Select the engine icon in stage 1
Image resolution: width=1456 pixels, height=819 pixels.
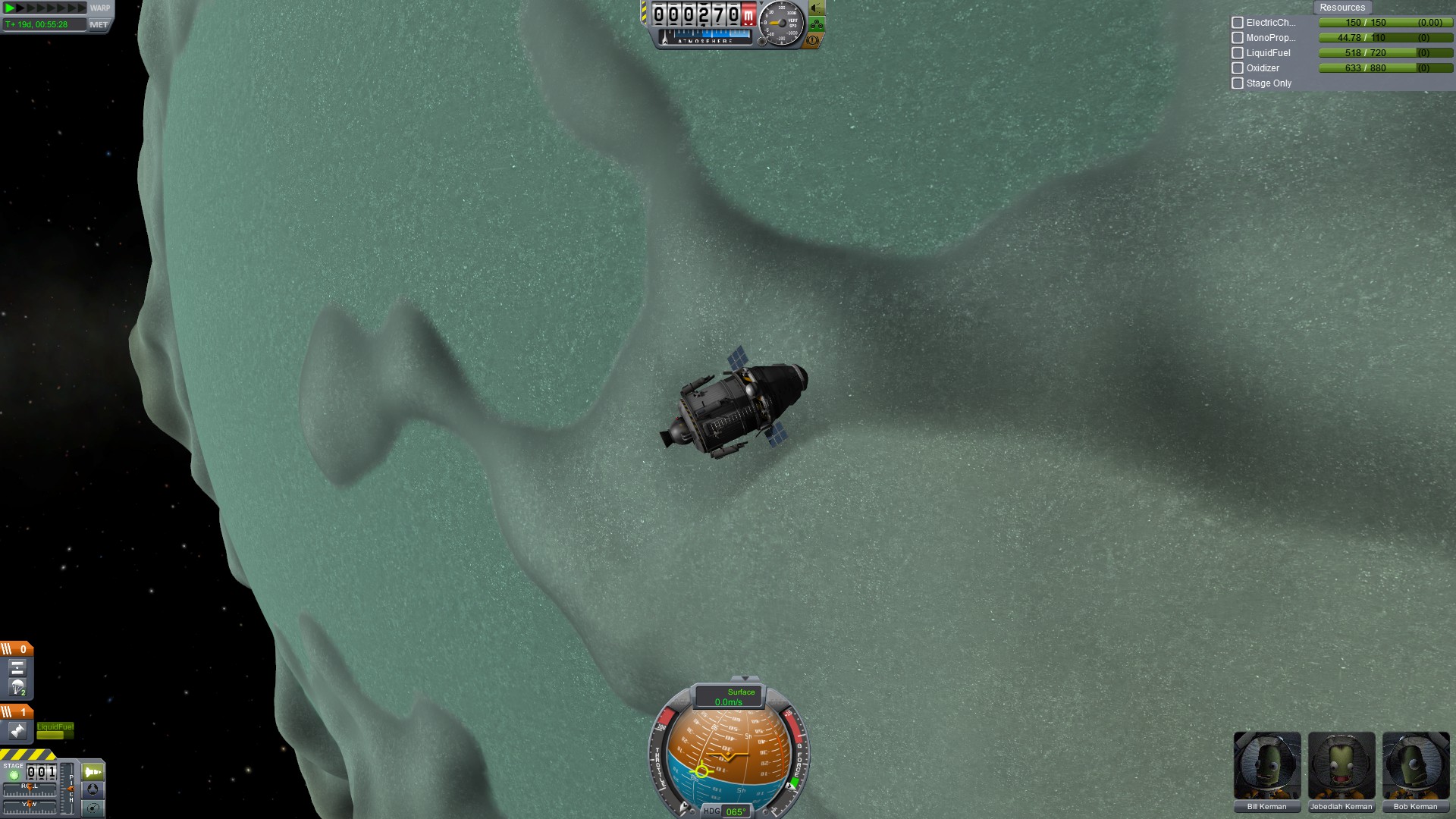17,731
